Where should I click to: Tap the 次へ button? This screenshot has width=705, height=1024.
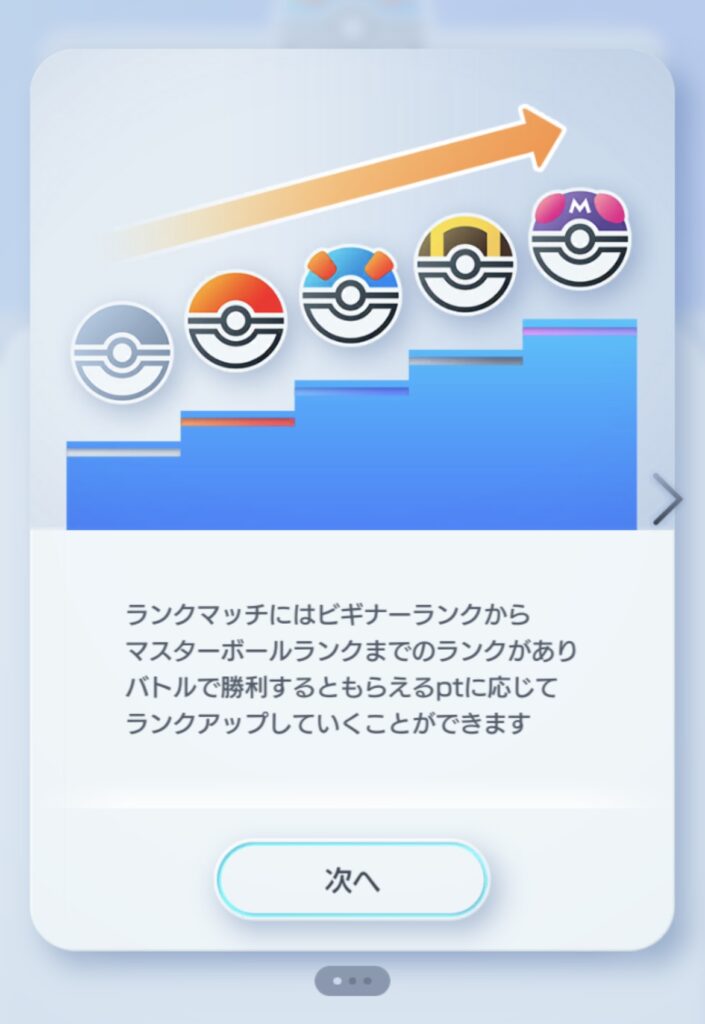point(352,880)
